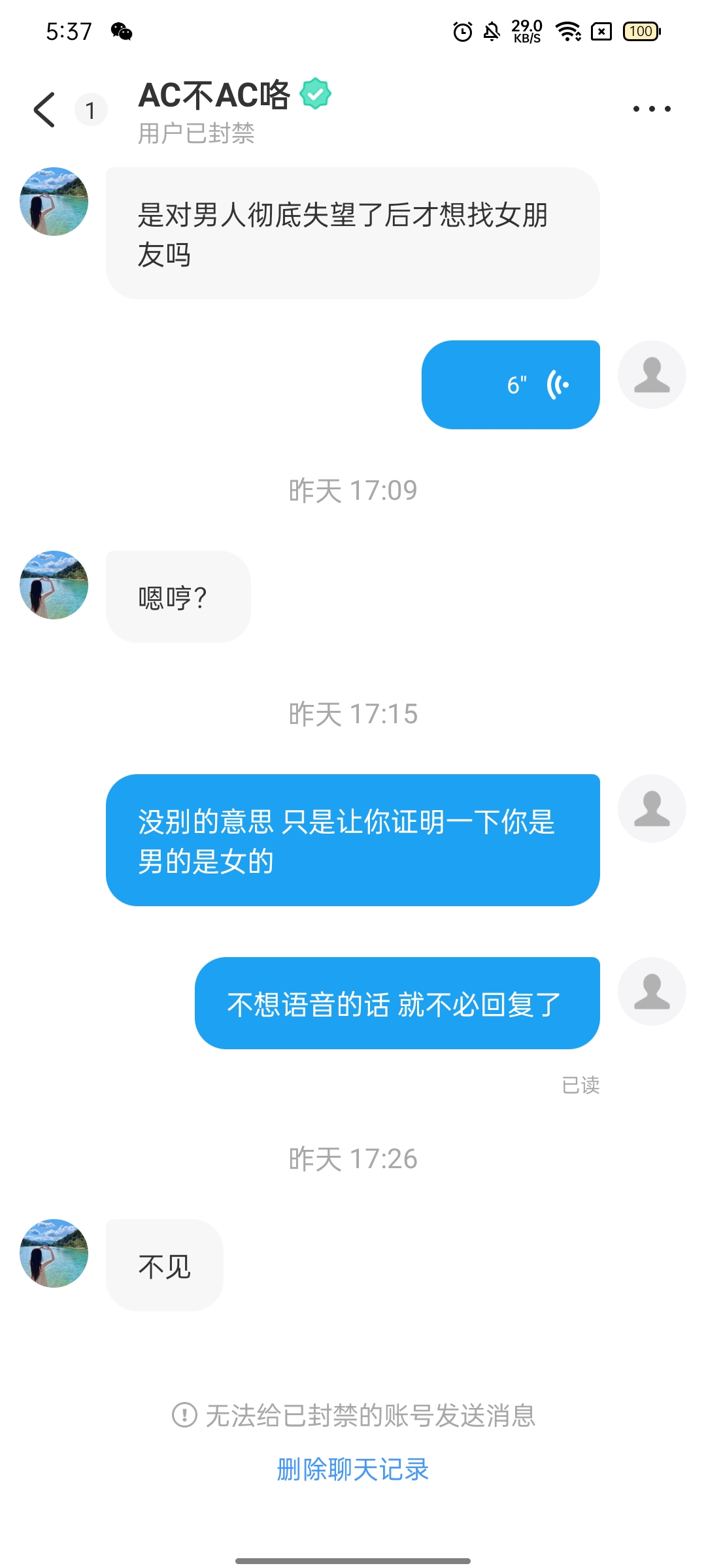Viewport: 706px width, 1568px height.
Task: Go back to the message list
Action: [44, 109]
